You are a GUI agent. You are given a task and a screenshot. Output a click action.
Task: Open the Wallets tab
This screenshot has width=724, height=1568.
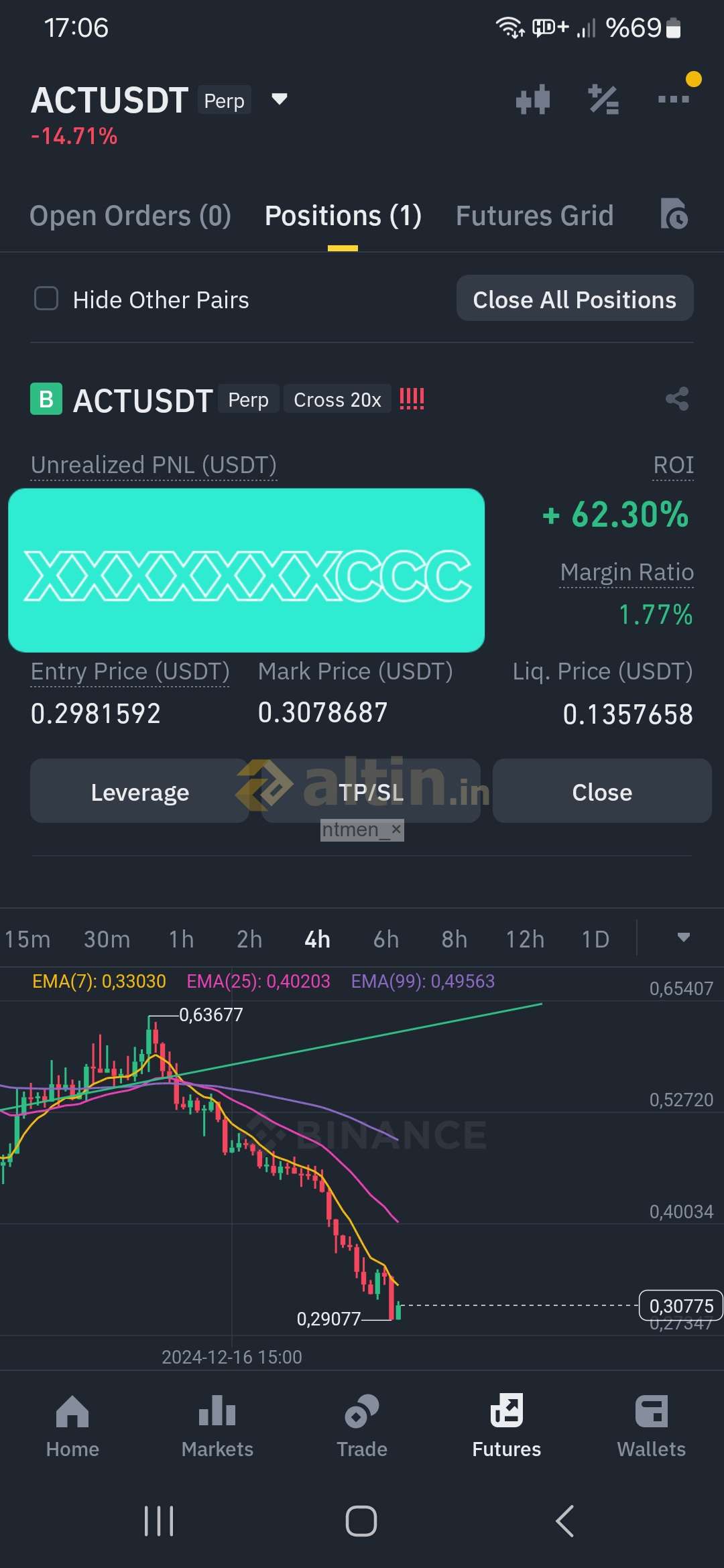point(651,1426)
